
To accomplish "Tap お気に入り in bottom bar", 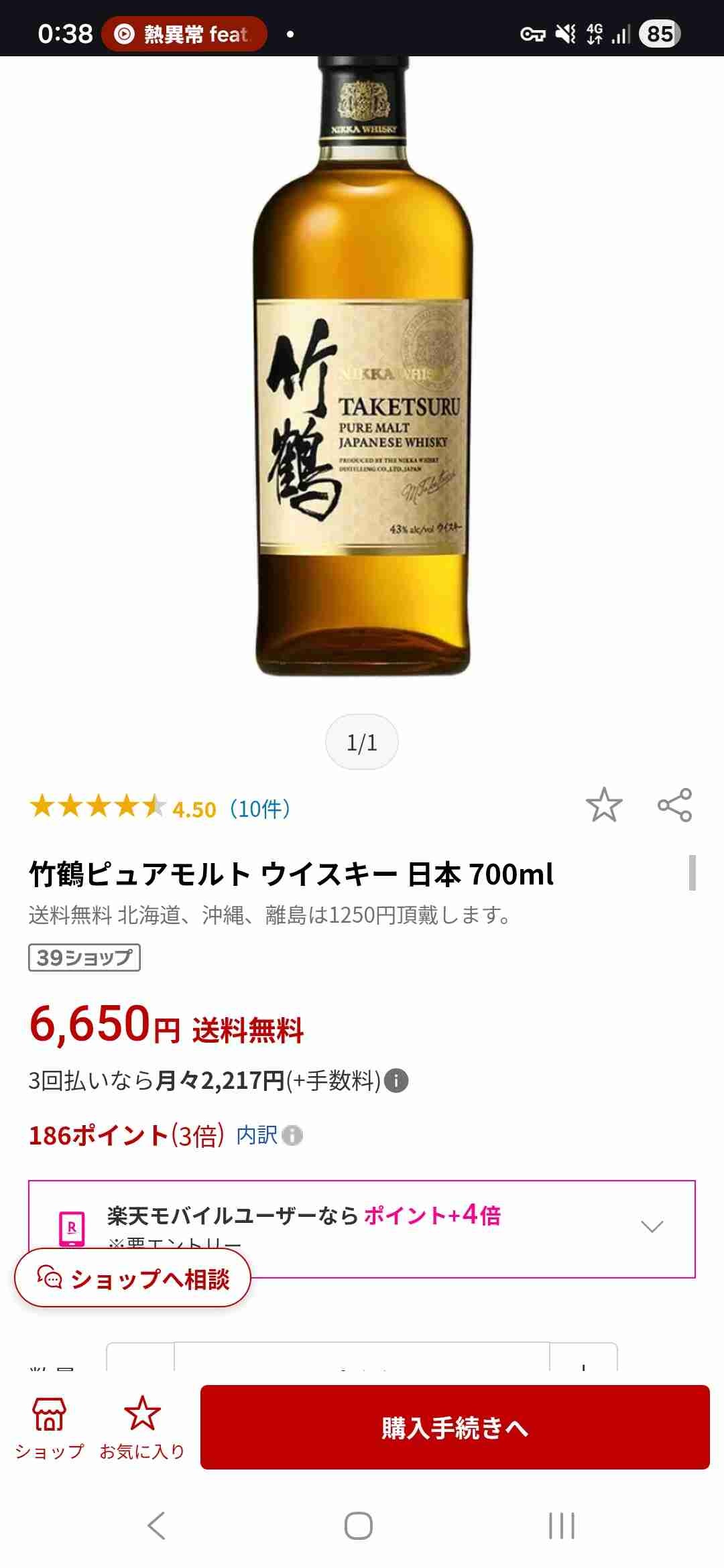I will coord(142,1427).
